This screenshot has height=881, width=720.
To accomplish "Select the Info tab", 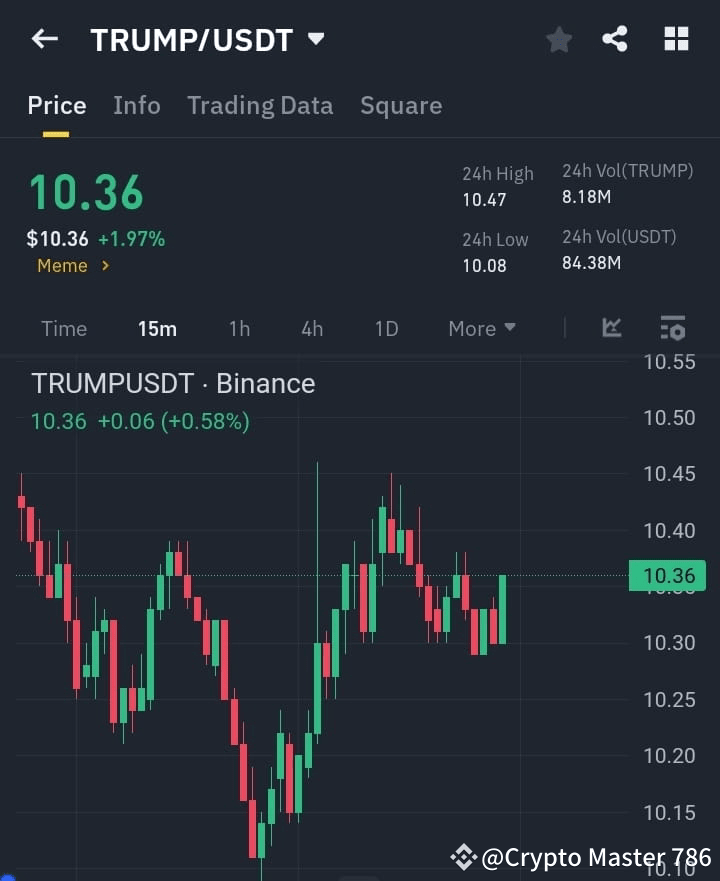I will [137, 105].
